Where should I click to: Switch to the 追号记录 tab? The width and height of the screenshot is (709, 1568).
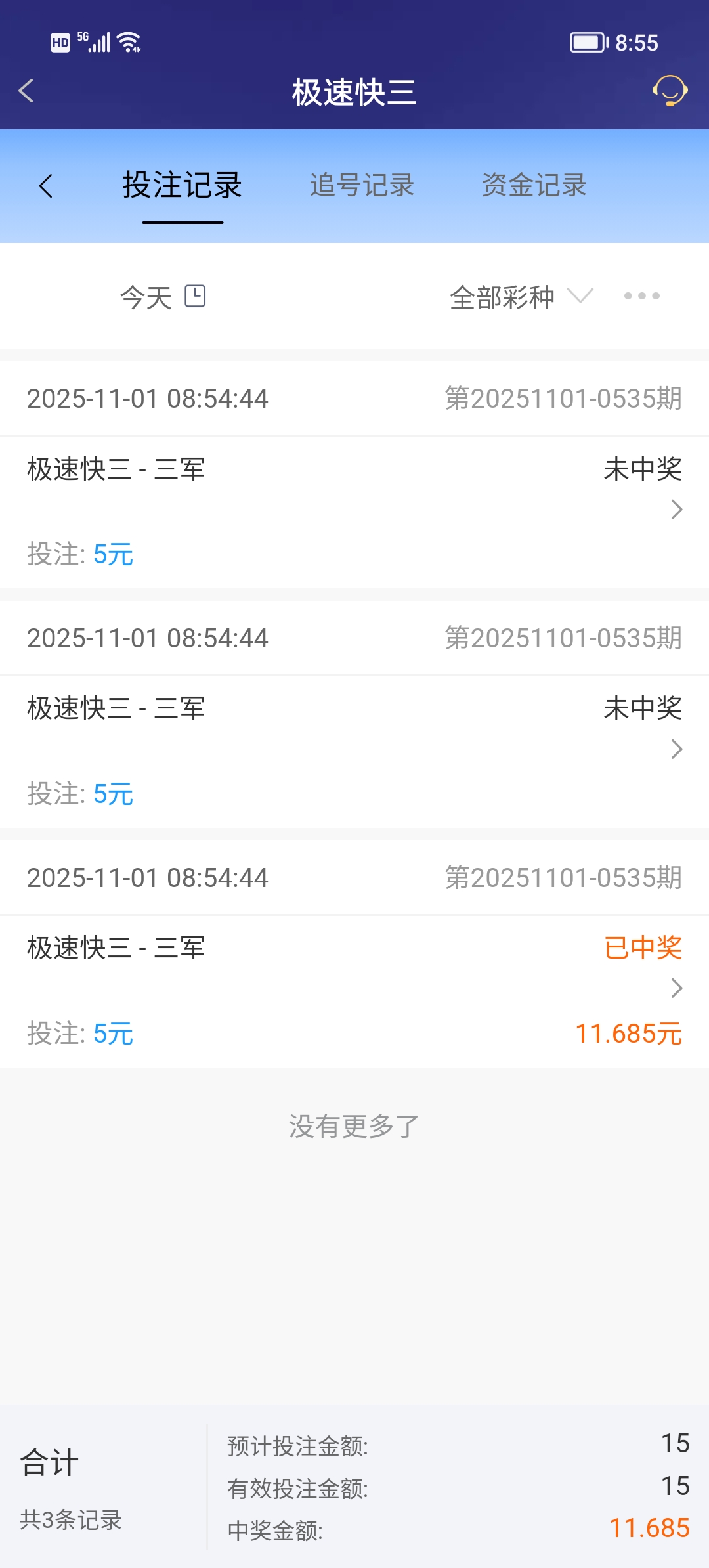(362, 186)
